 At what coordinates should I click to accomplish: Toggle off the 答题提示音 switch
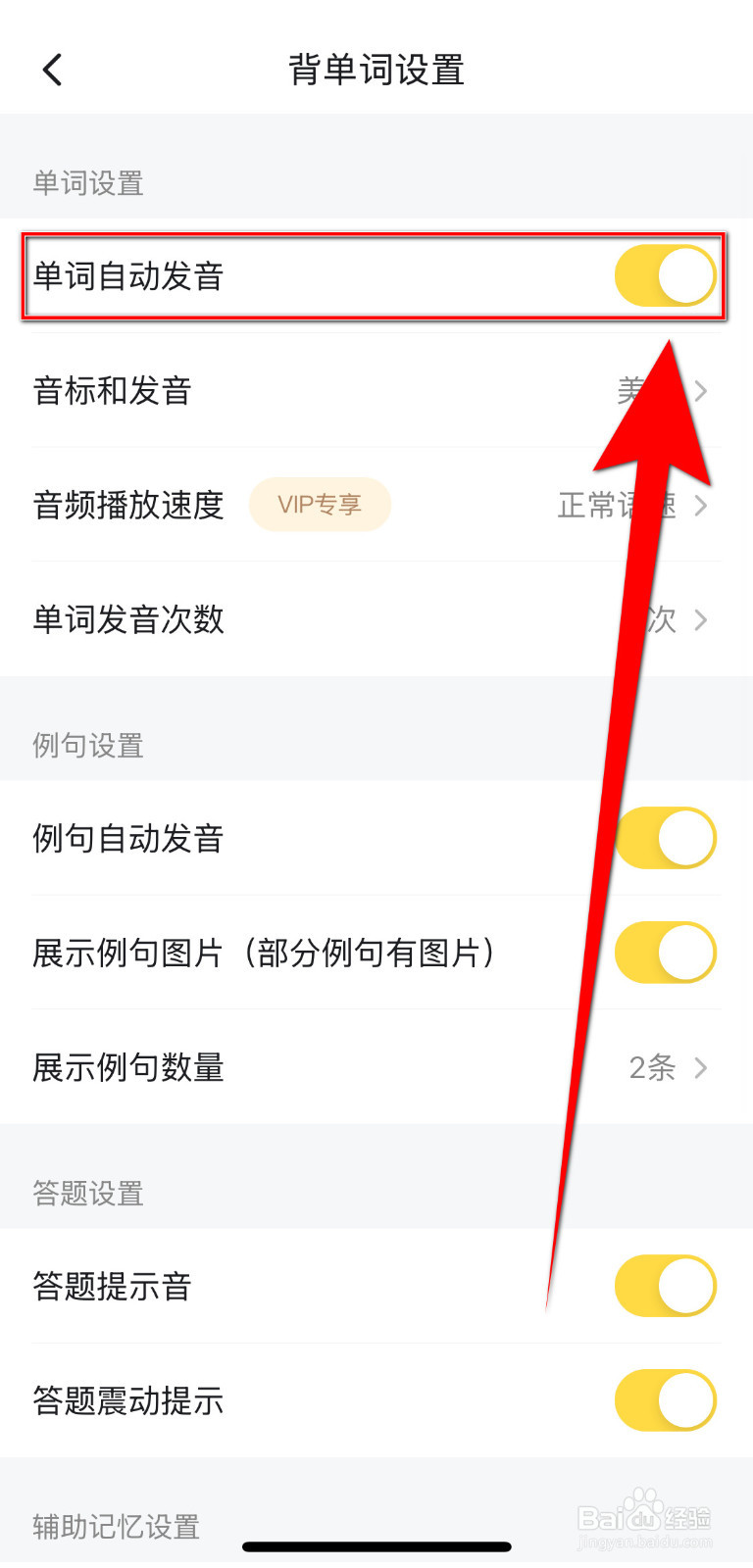tap(665, 1285)
